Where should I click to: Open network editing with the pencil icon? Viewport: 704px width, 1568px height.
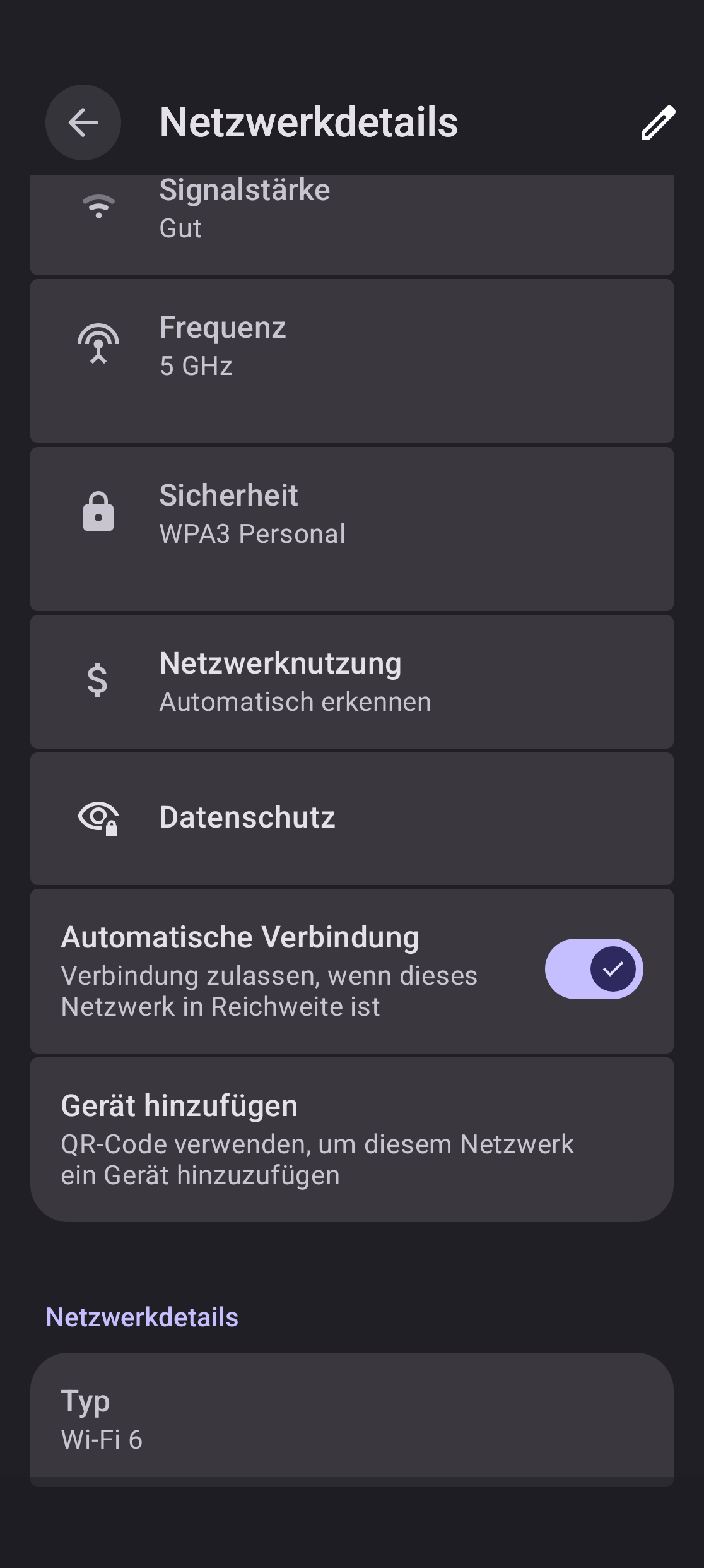pyautogui.click(x=657, y=123)
